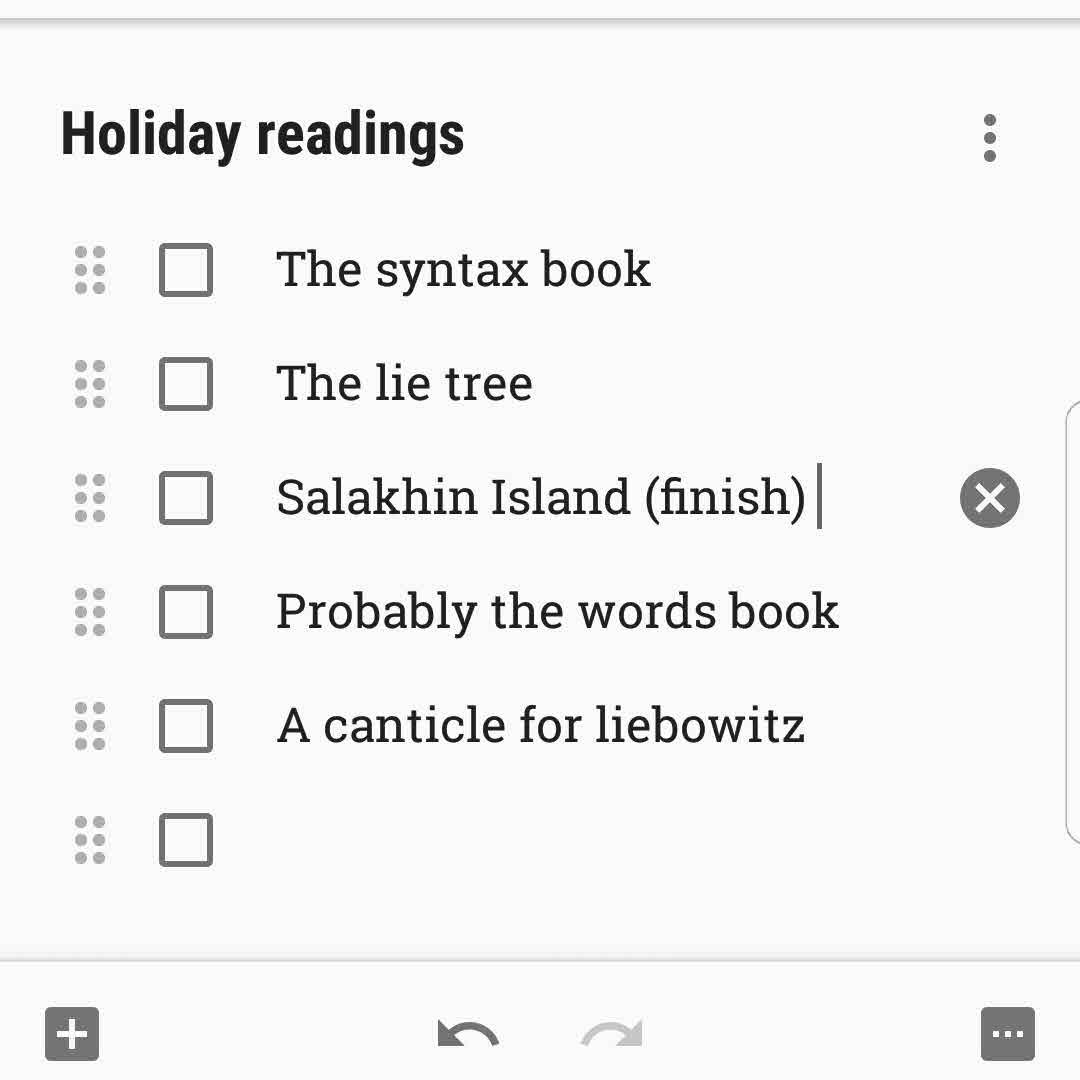Tap the plus add button
Viewport: 1080px width, 1080px height.
72,1034
